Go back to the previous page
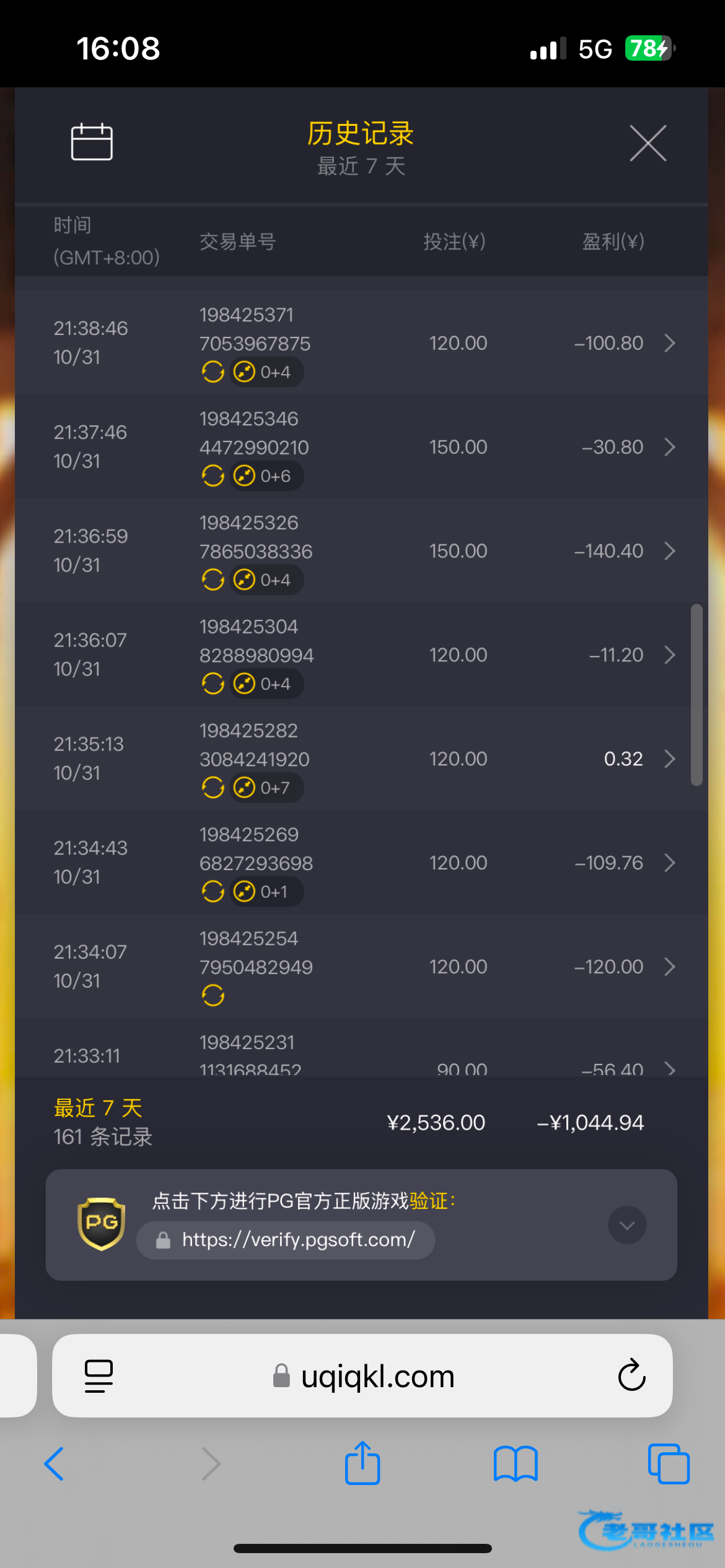Screen dimensions: 725x1568 tap(55, 1464)
